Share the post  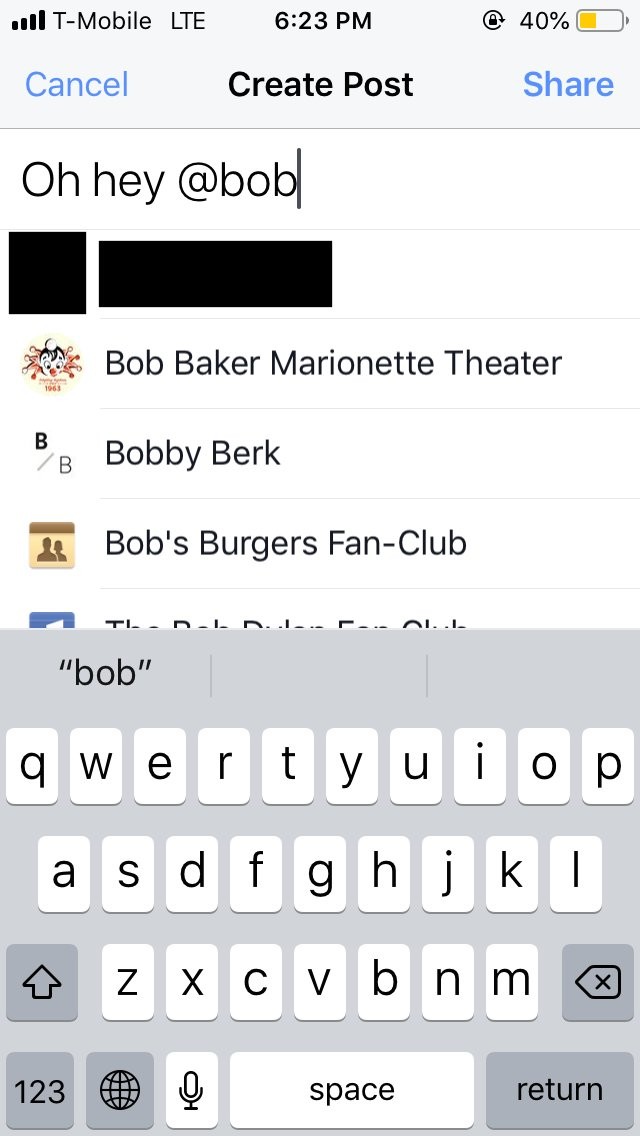[x=568, y=84]
